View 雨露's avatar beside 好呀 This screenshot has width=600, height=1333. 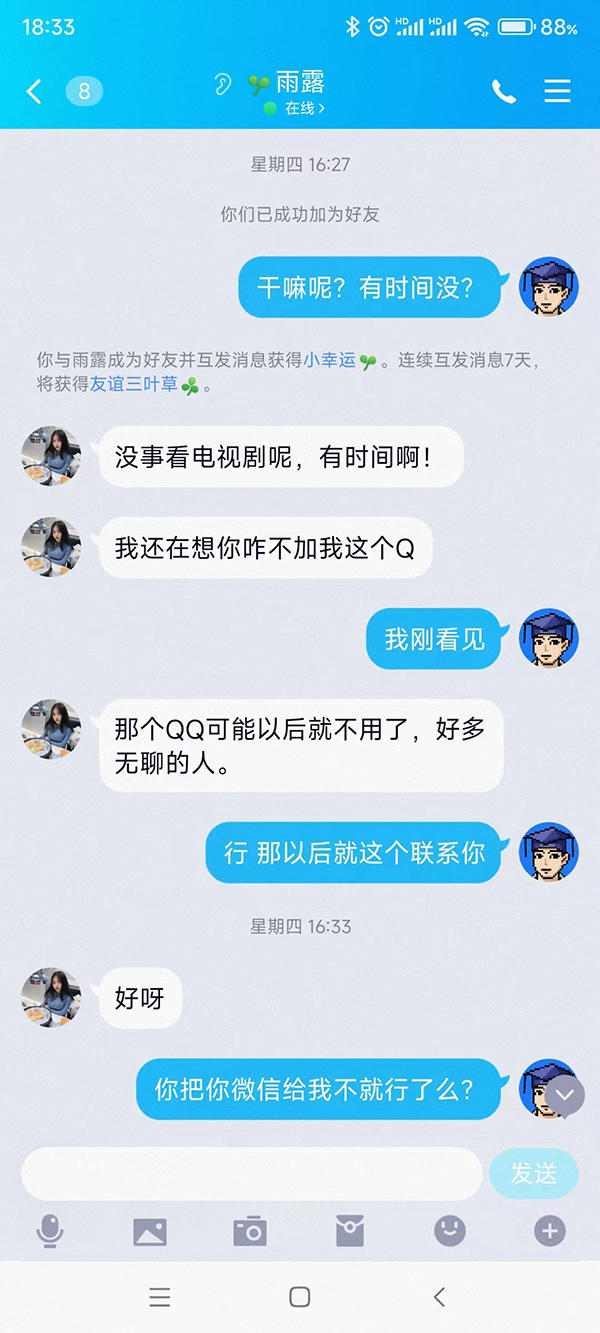point(51,997)
